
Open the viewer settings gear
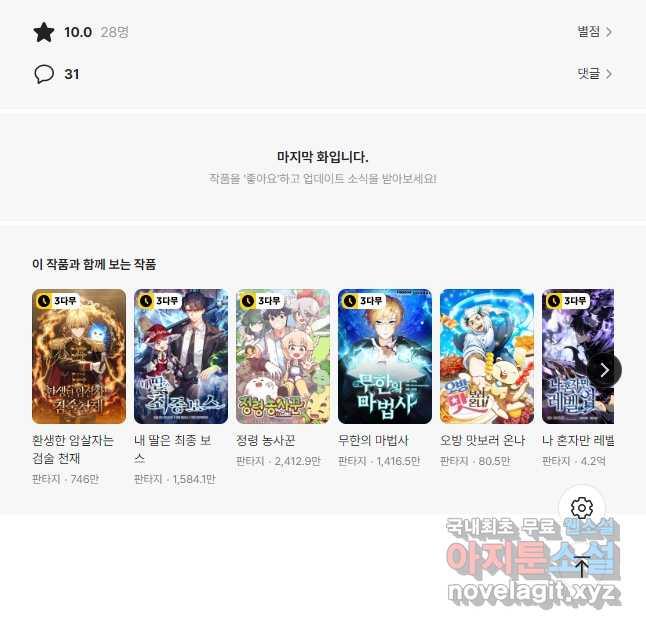[582, 507]
